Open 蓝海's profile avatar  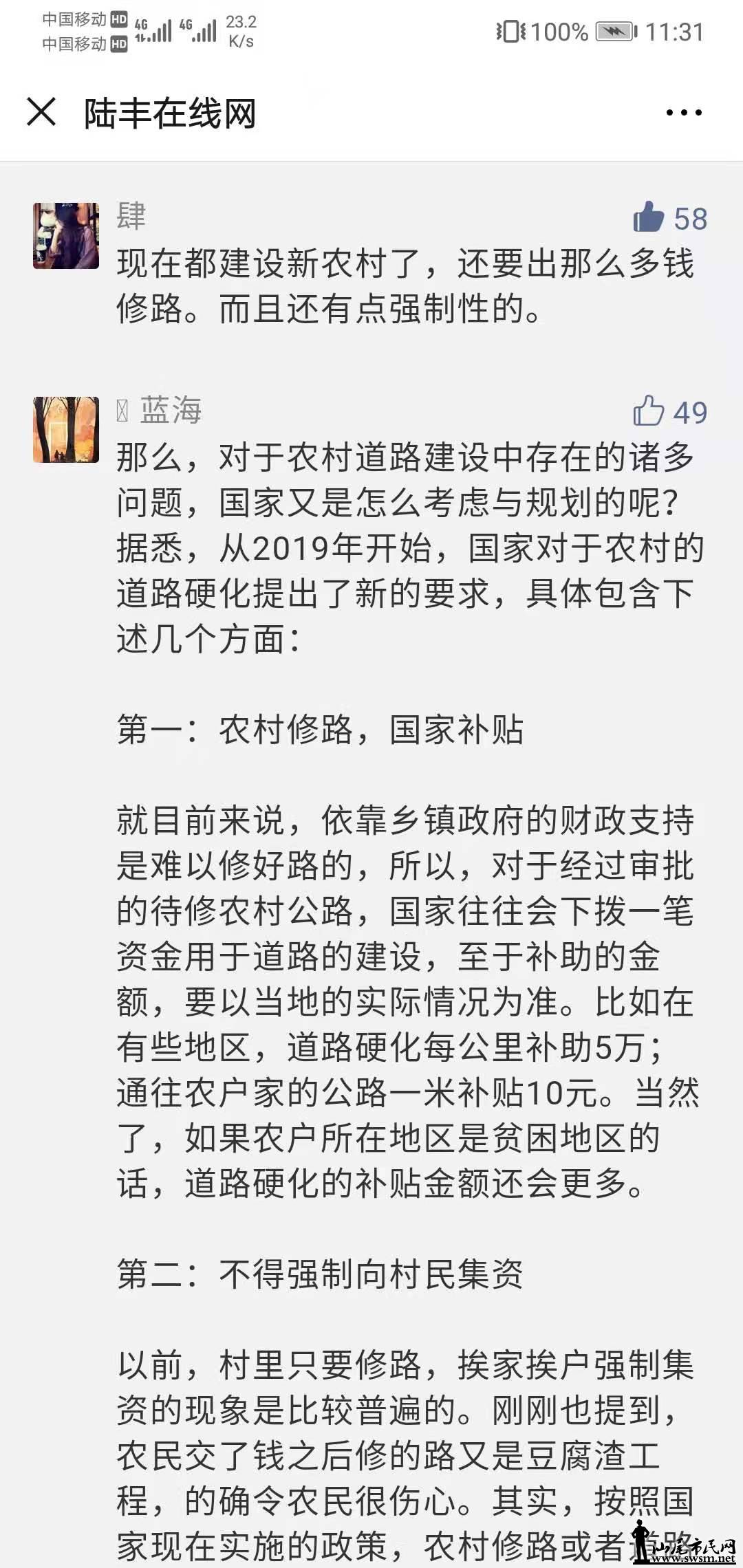(x=66, y=429)
